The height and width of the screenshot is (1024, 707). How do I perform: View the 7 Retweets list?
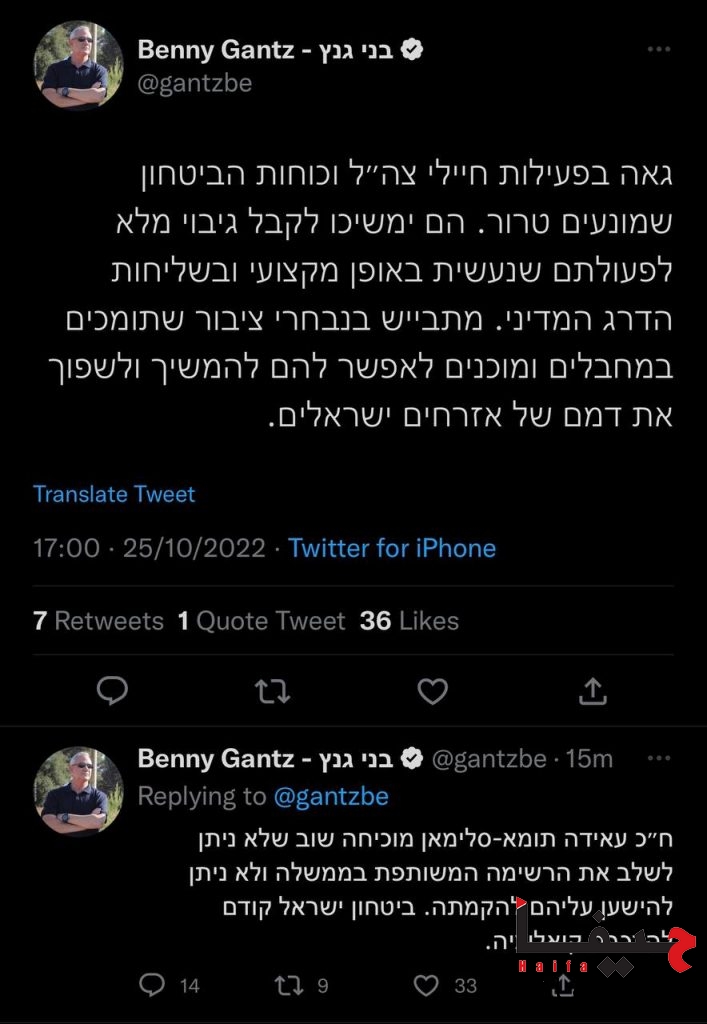pos(98,621)
